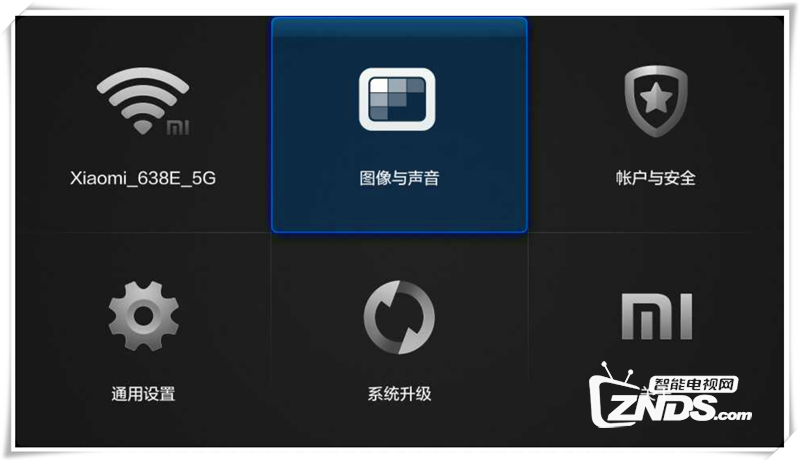800x461 pixels.
Task: Open 系统升级 tile
Action: click(399, 340)
